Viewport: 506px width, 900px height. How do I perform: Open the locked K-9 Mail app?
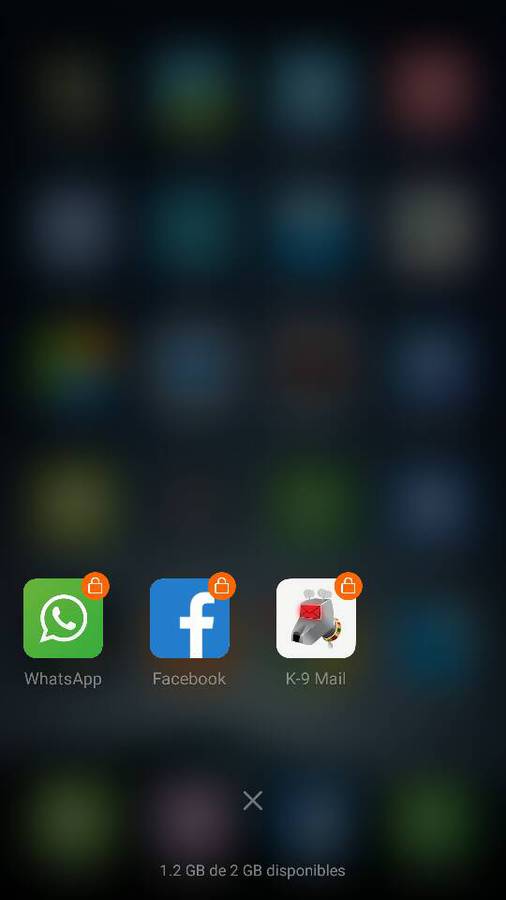pos(316,618)
